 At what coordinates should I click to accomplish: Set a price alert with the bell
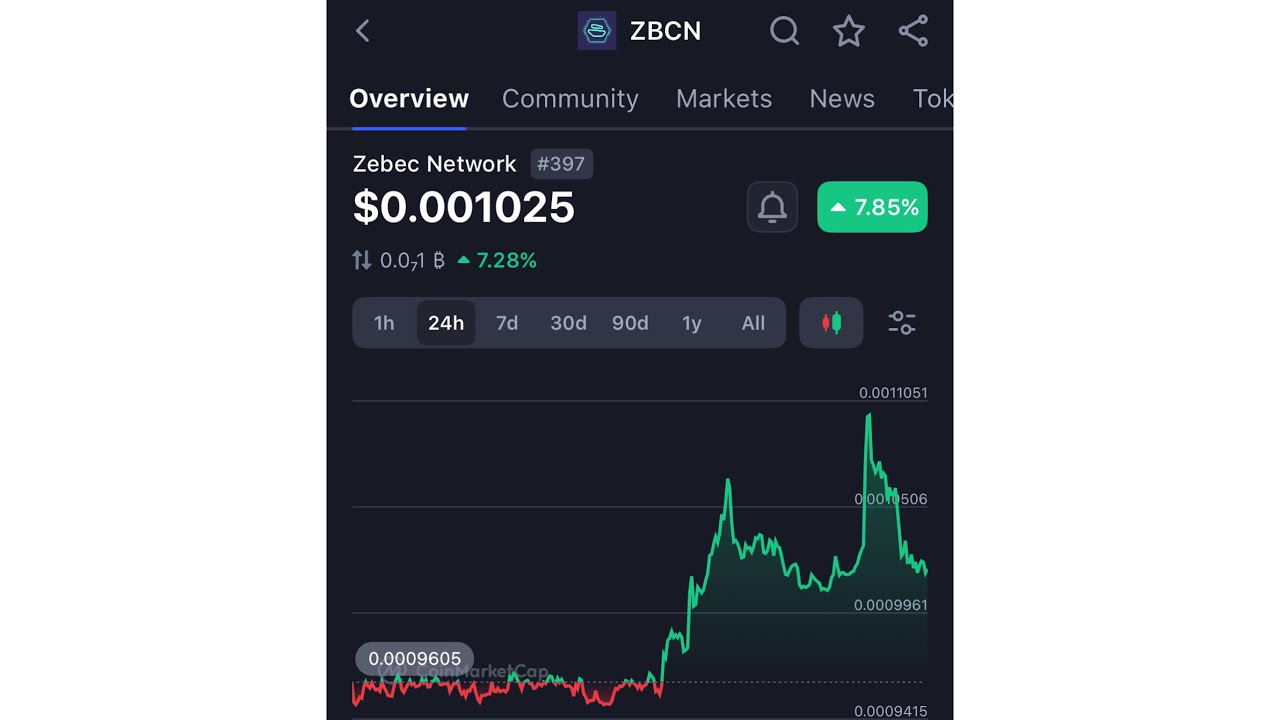(771, 207)
